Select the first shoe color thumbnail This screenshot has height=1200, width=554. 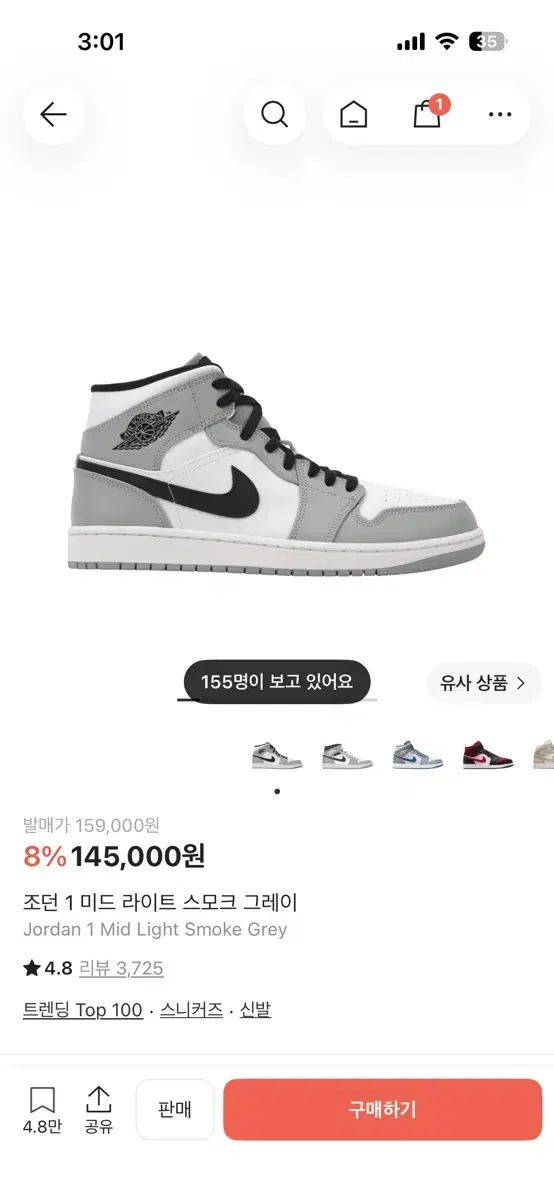[x=277, y=754]
